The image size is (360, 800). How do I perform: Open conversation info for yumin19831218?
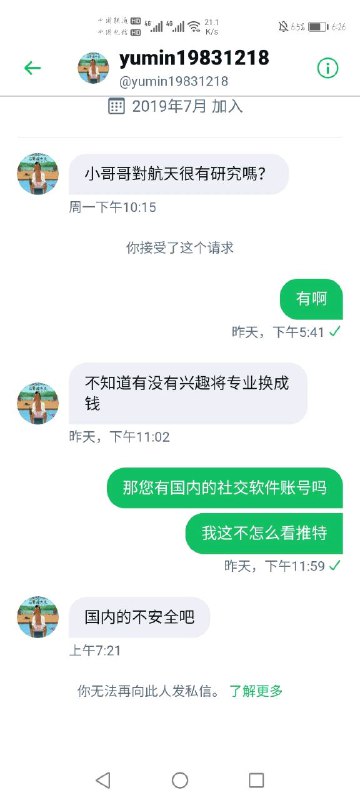coord(327,68)
